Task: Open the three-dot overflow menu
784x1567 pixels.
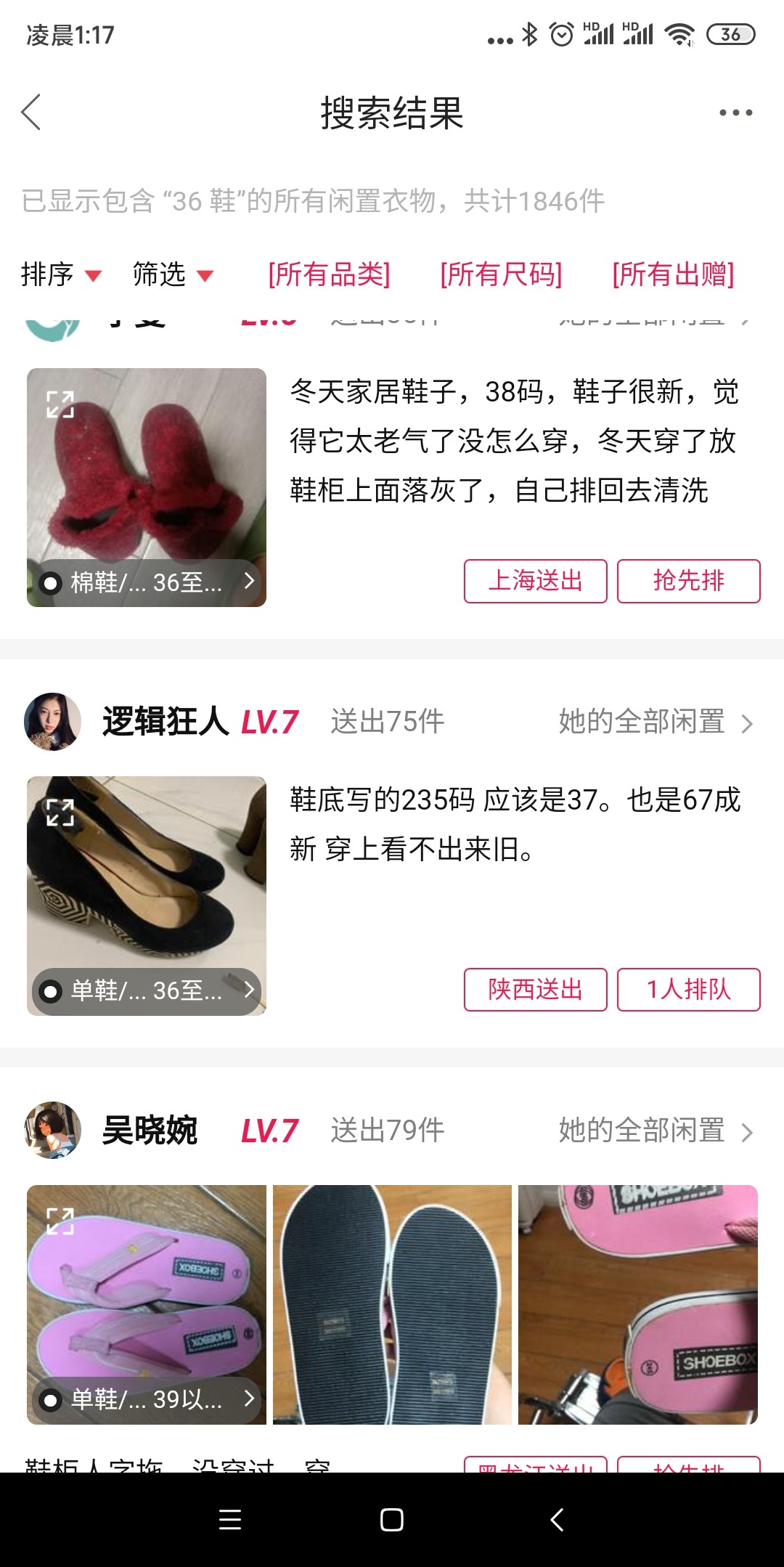Action: 735,113
